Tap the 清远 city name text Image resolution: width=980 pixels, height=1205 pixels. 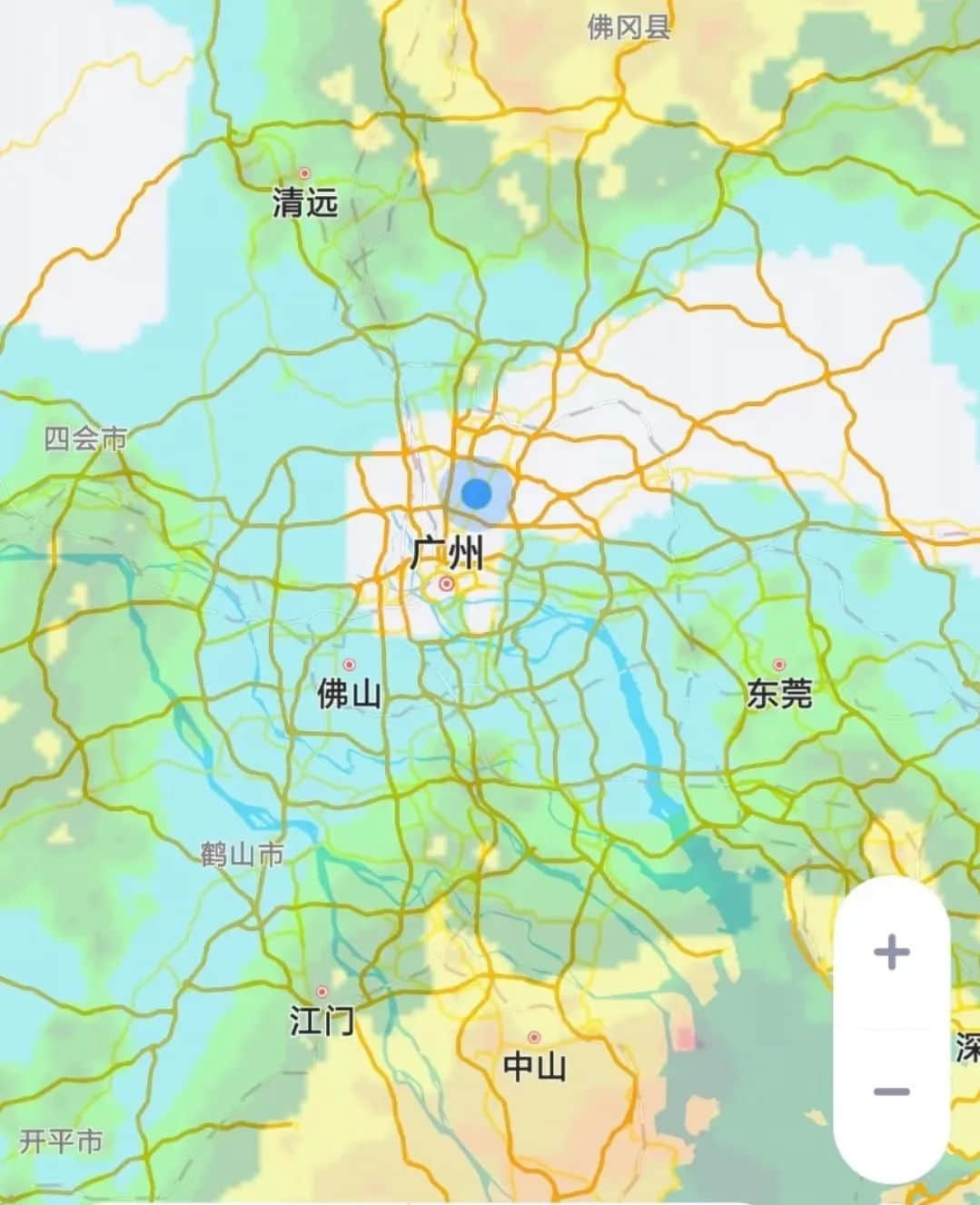[306, 202]
